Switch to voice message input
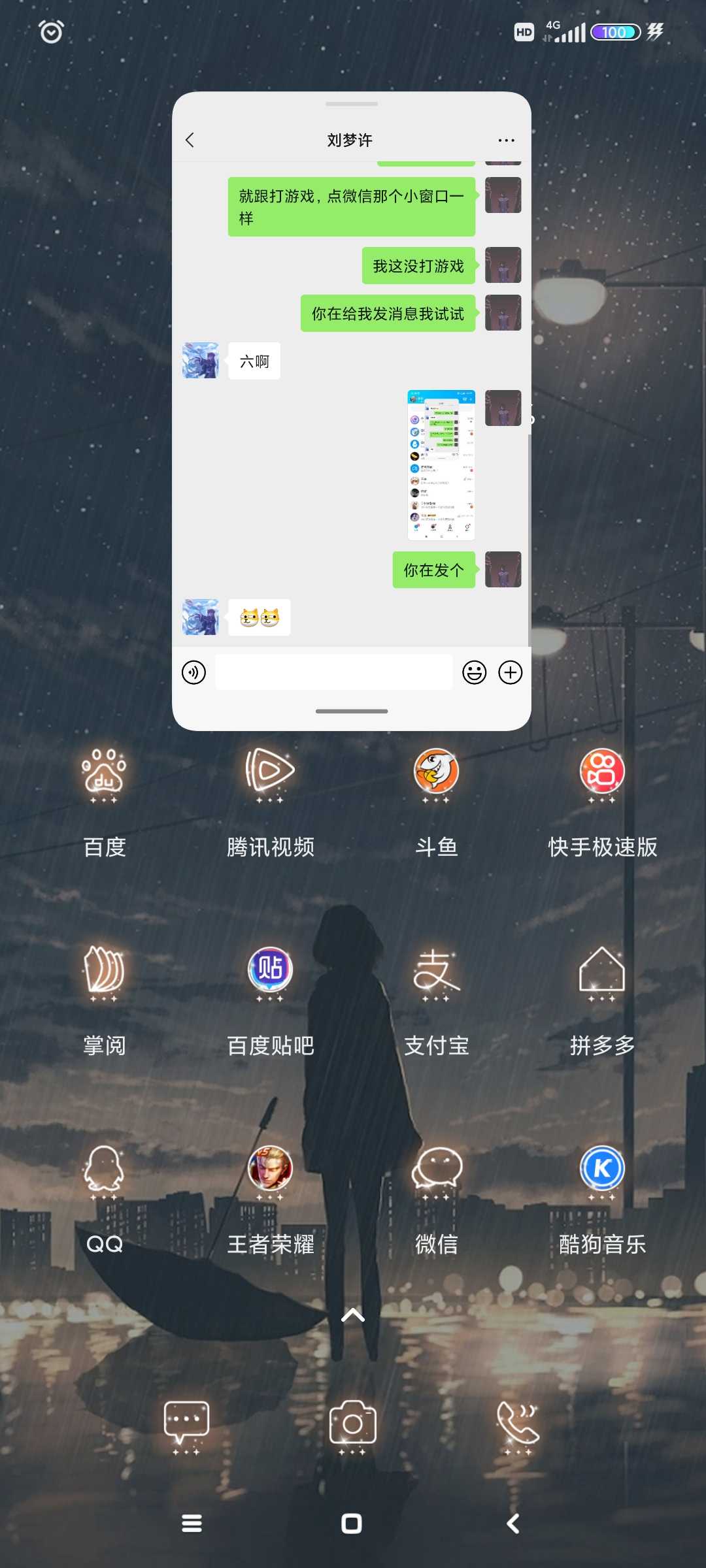 click(x=193, y=672)
